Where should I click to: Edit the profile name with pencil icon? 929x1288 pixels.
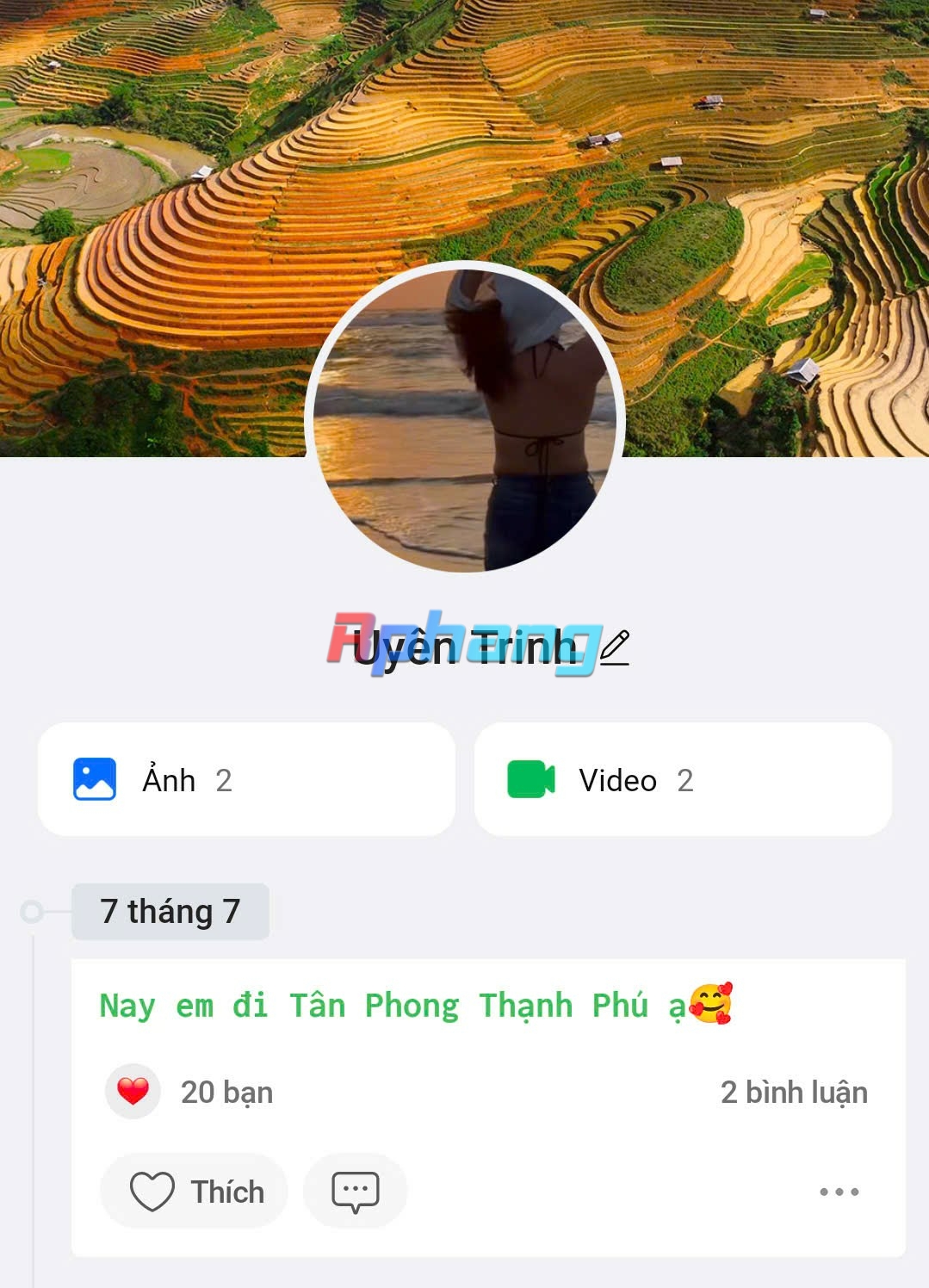click(x=615, y=647)
